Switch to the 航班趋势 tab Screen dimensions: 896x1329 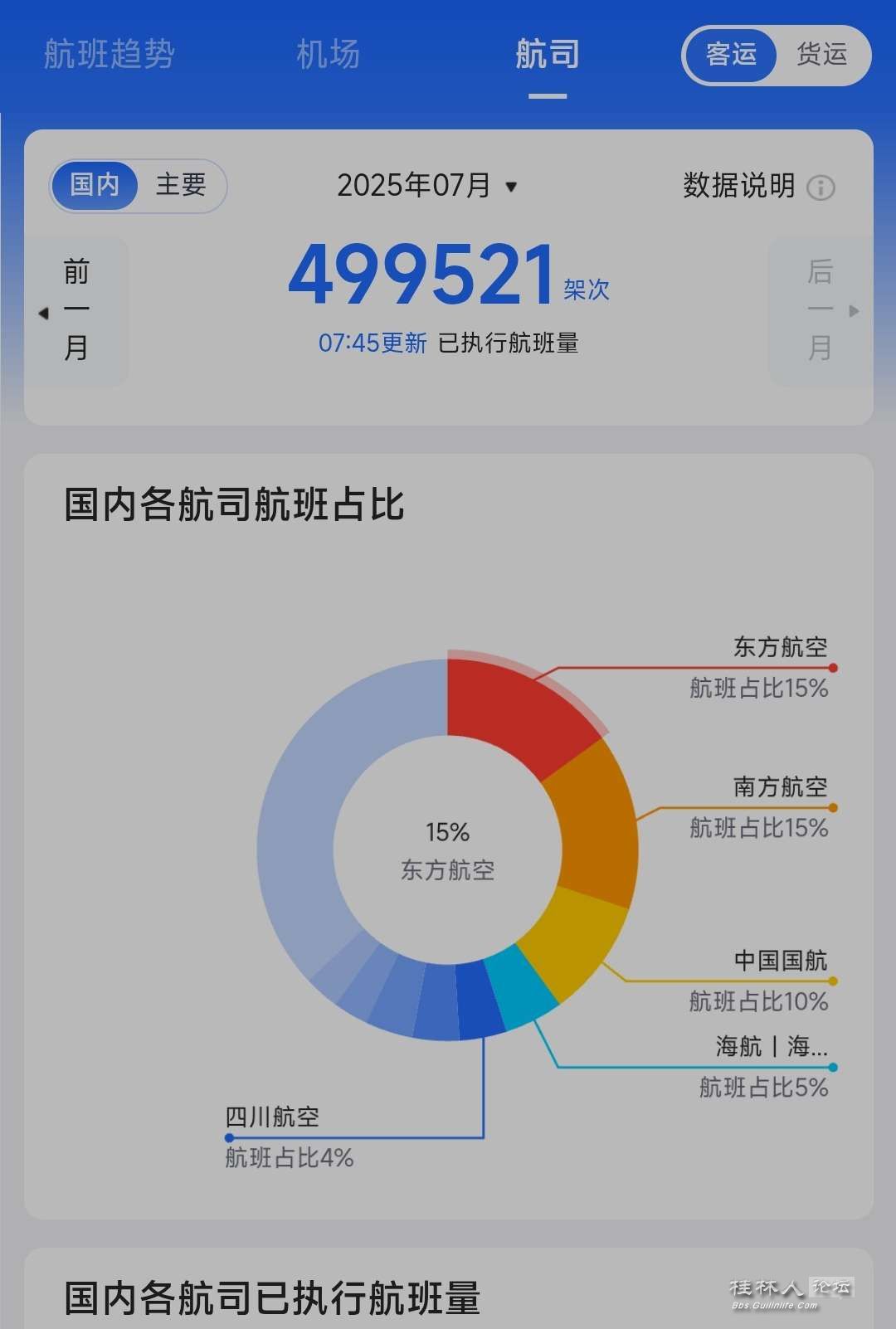pyautogui.click(x=109, y=55)
